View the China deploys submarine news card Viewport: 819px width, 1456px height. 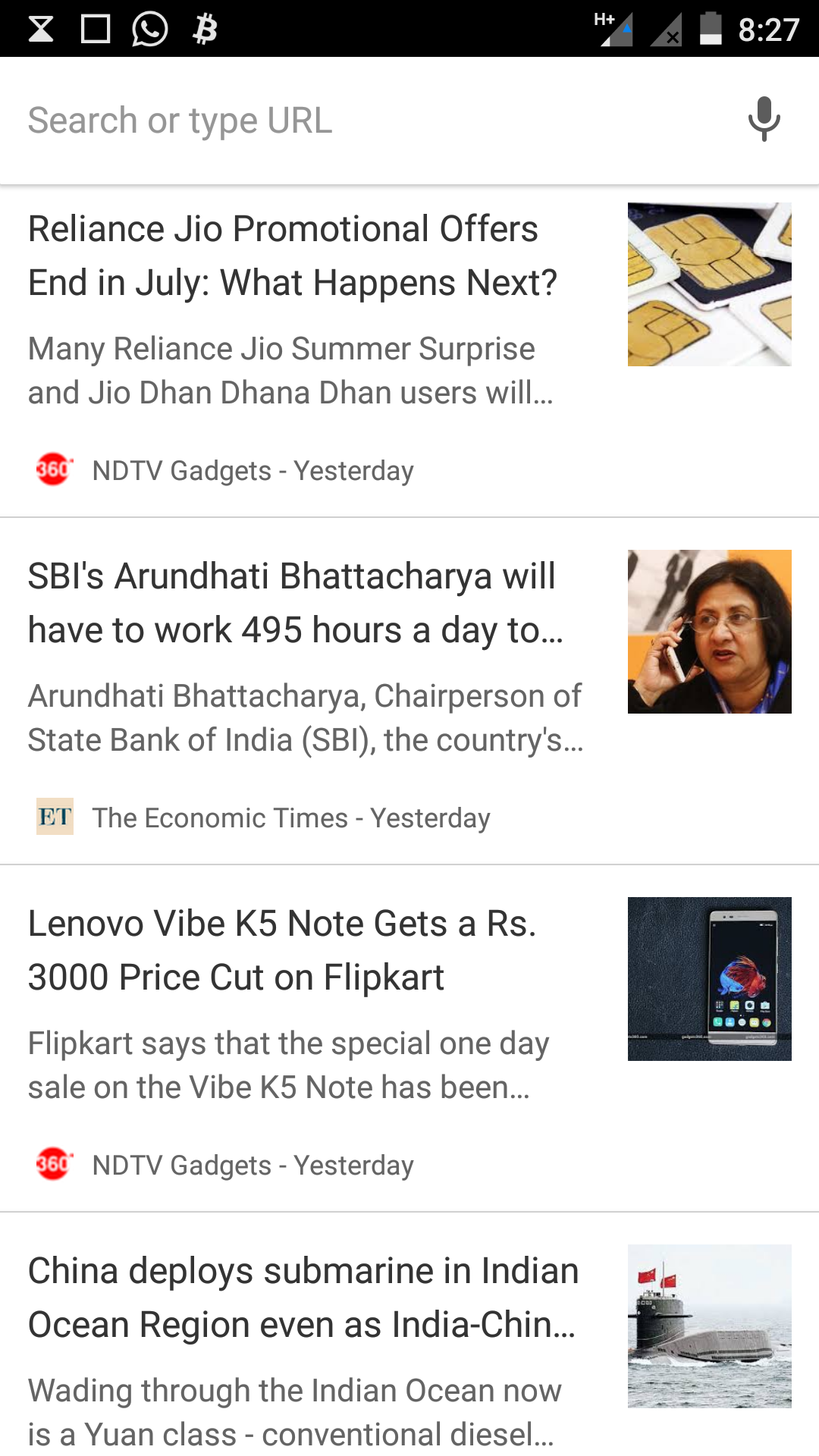tap(303, 1298)
